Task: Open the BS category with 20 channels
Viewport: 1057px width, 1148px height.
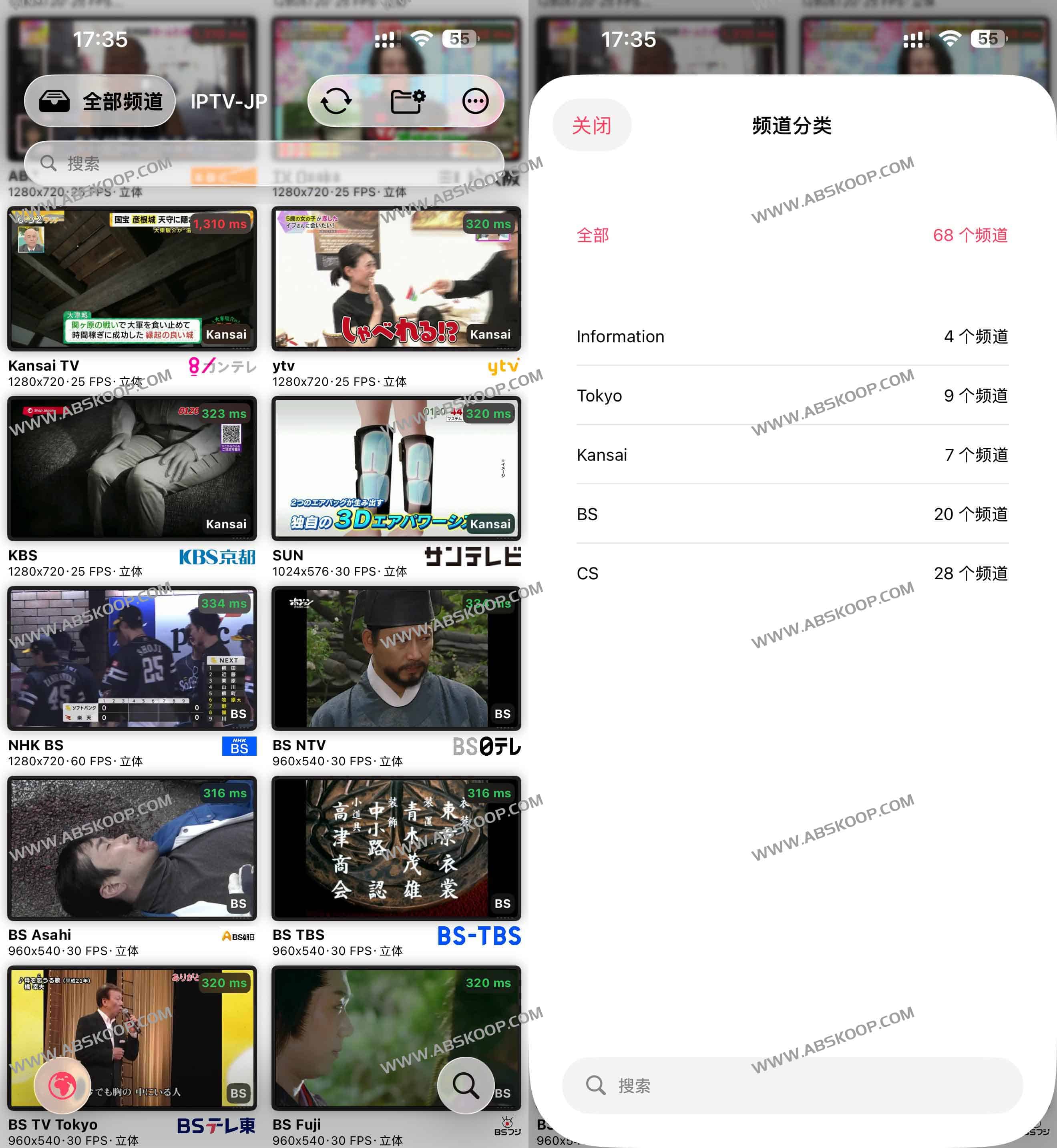Action: 792,514
